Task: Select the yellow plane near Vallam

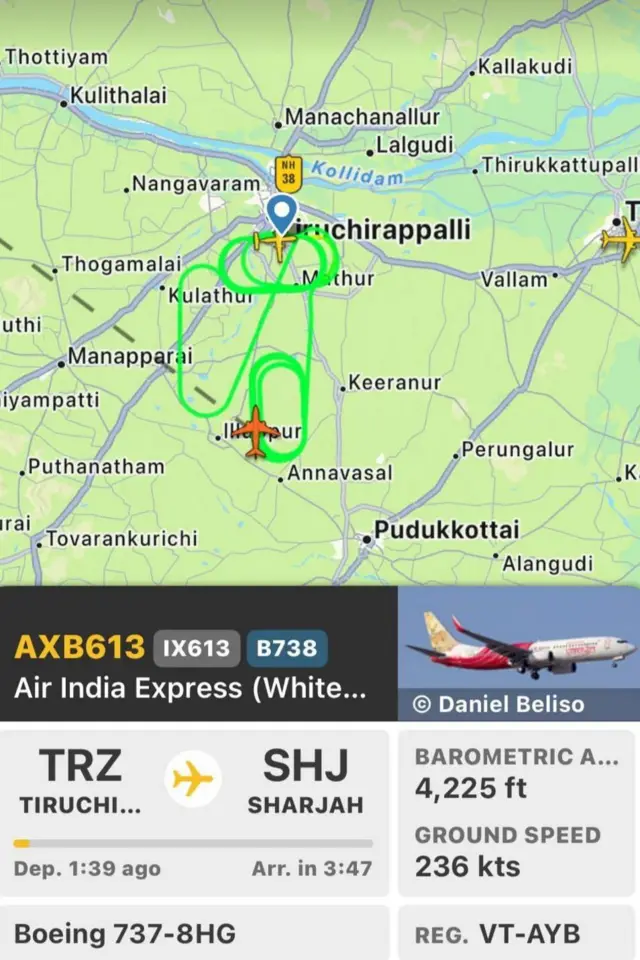Action: point(622,239)
